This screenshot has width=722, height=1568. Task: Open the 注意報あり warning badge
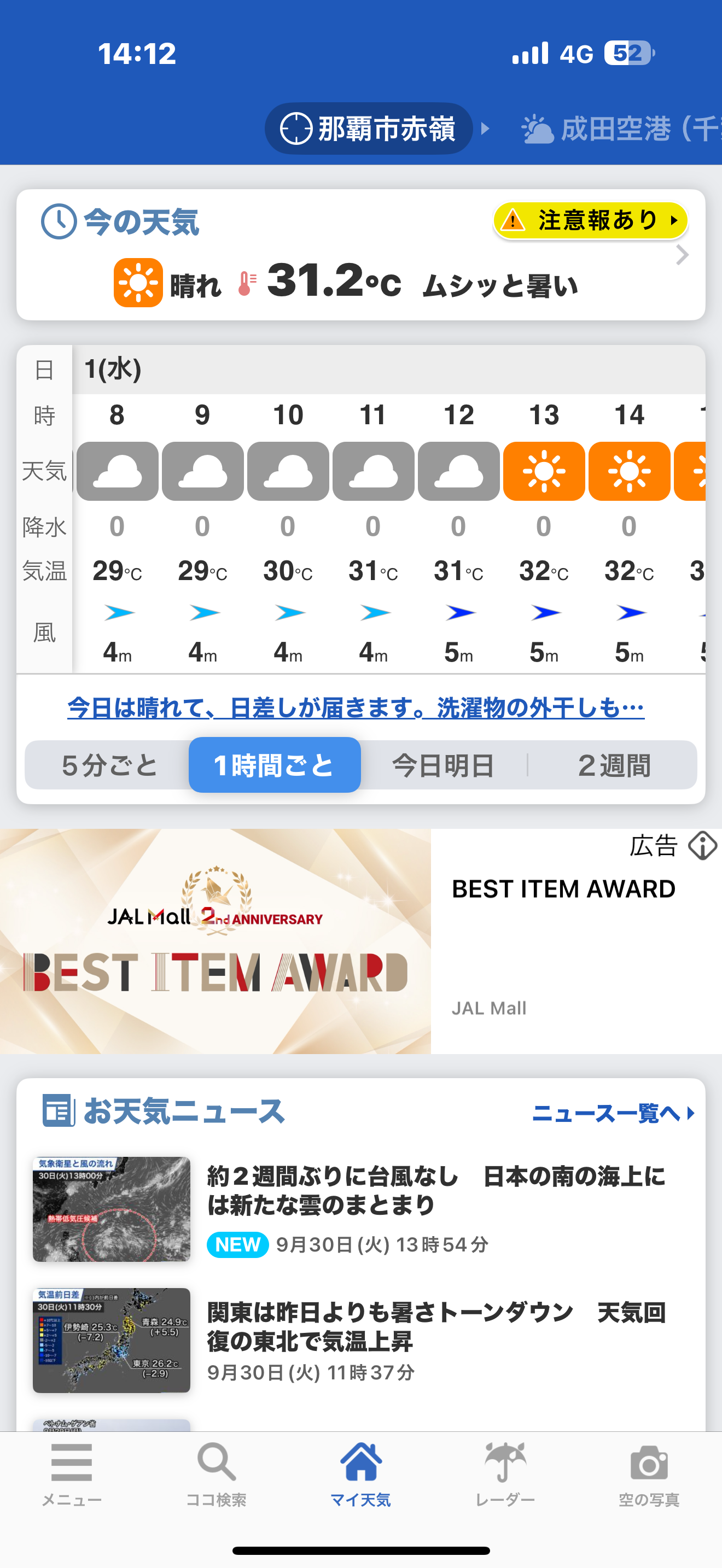tap(590, 220)
